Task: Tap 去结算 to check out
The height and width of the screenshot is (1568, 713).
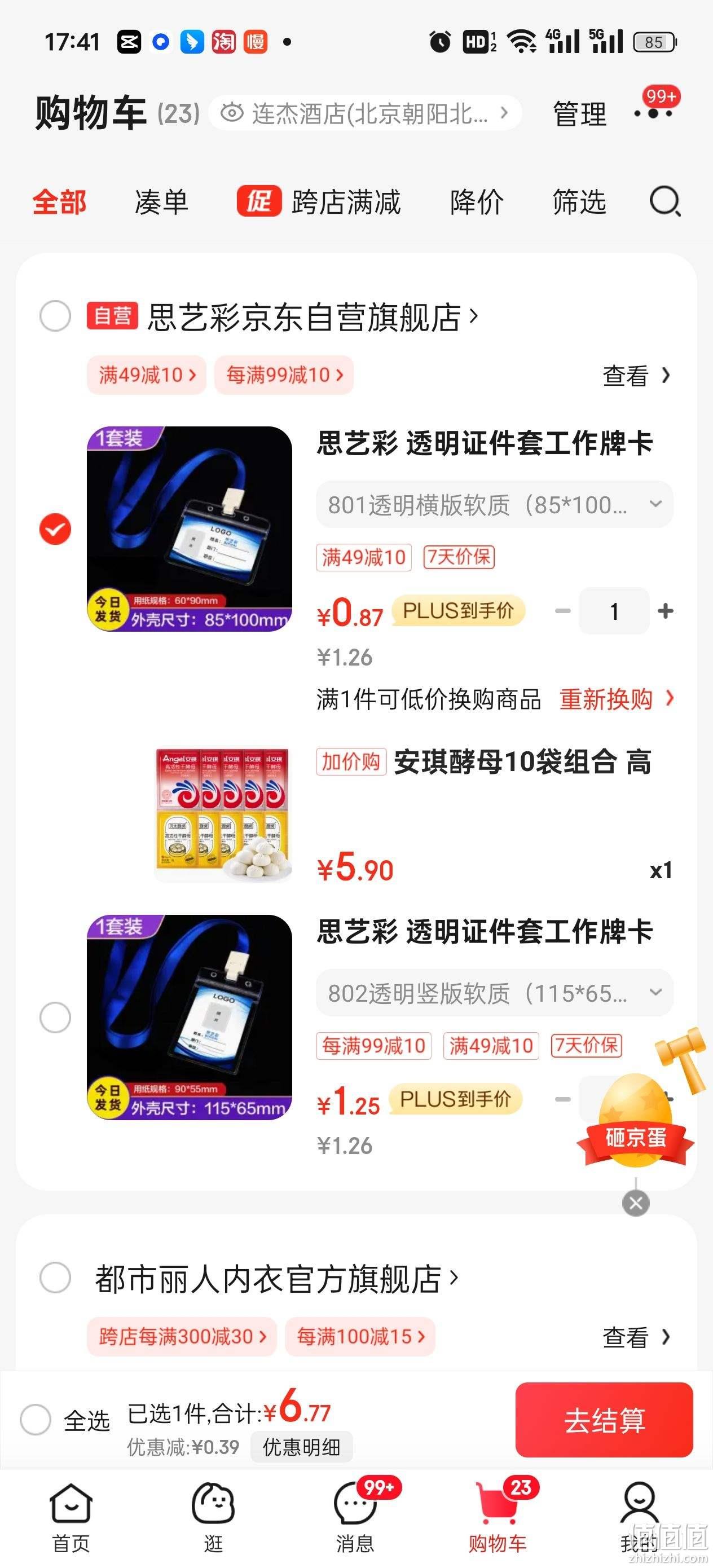Action: pos(604,1420)
